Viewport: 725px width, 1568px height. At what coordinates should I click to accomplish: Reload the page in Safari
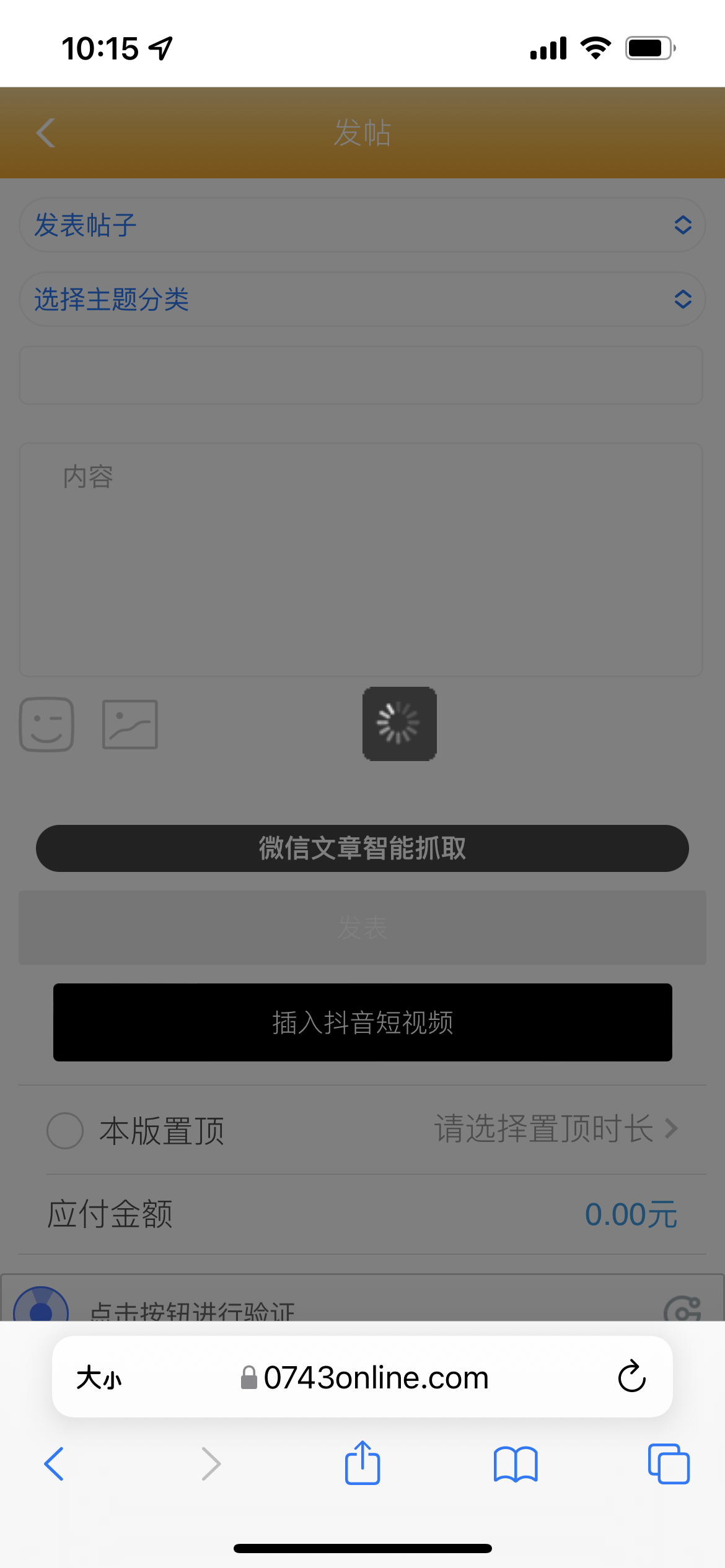pos(631,1377)
